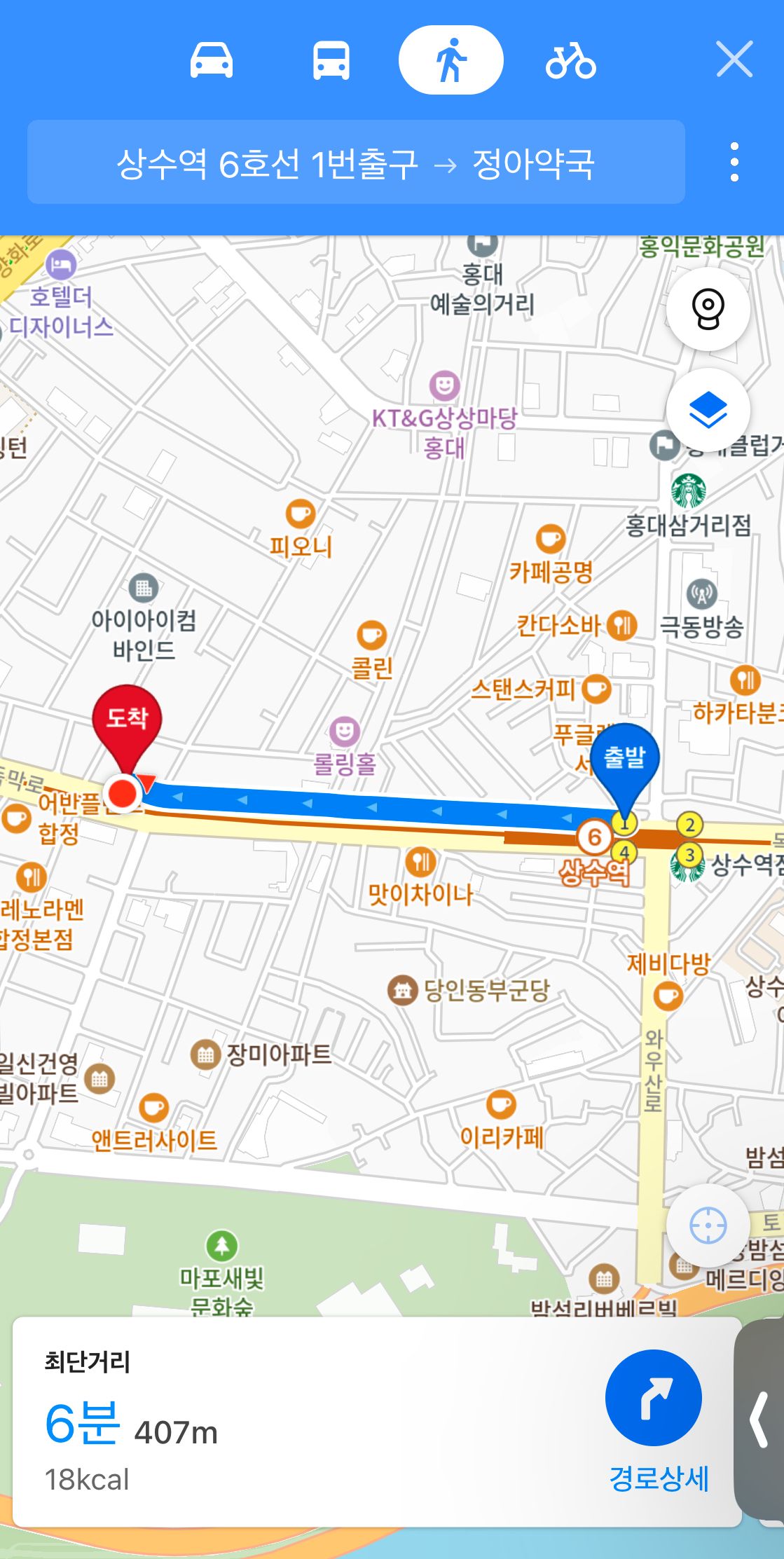Open the 카페공명 cafe marker
Viewport: 784px width, 1559px height.
551,540
